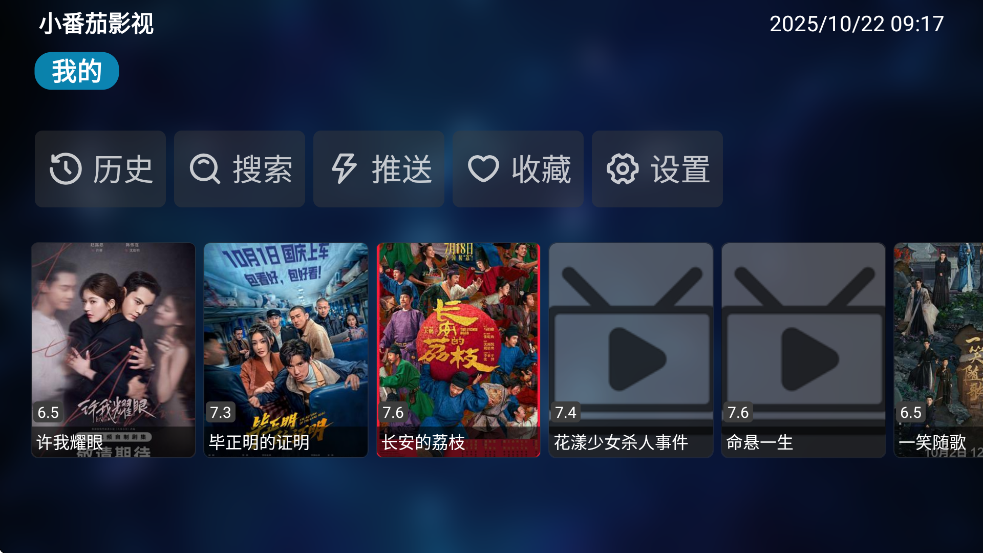Open the 一笑随歌 poster
Screen dimensions: 983x553
(939, 350)
